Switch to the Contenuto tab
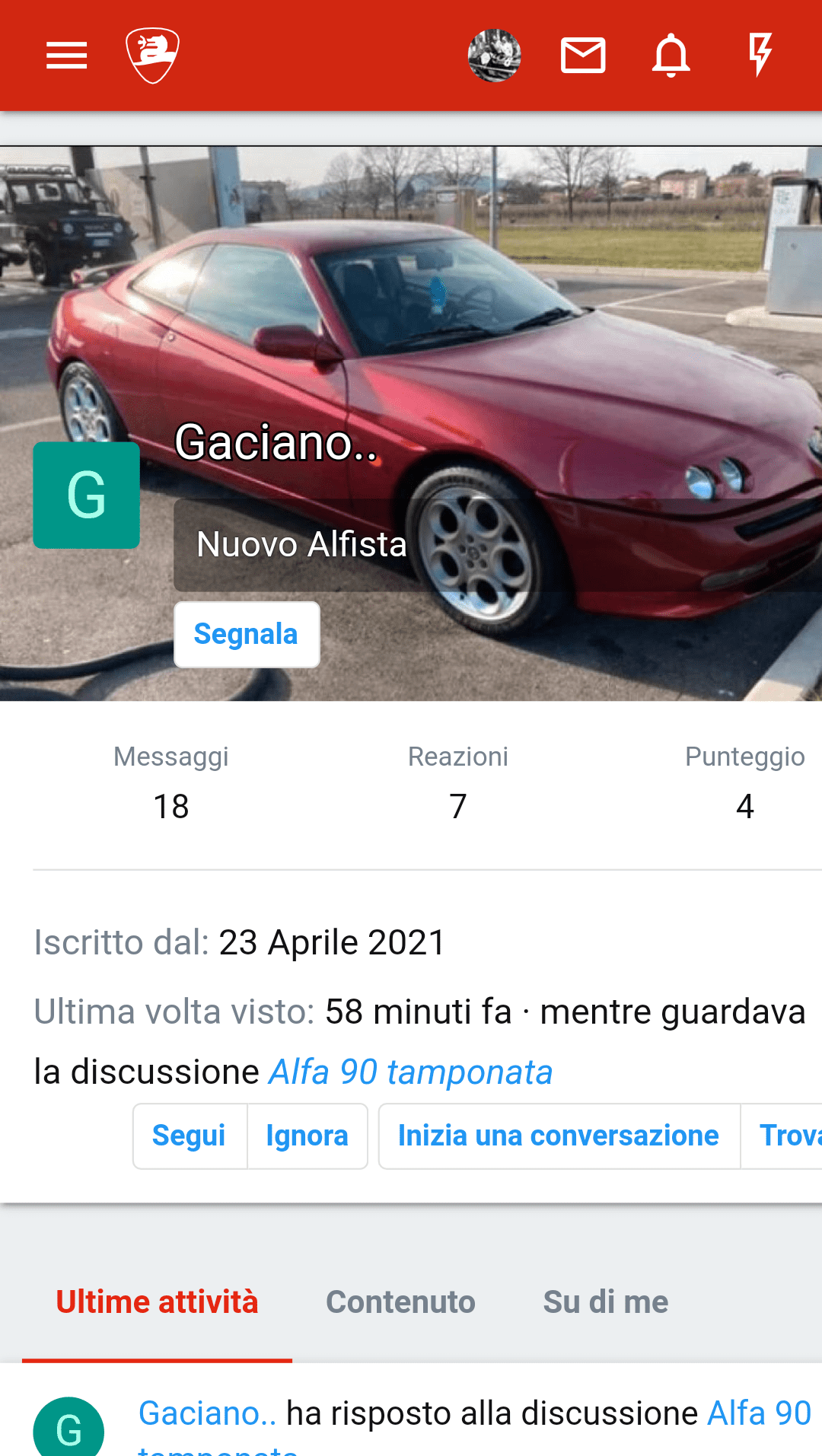Viewport: 822px width, 1456px height. pos(400,1301)
